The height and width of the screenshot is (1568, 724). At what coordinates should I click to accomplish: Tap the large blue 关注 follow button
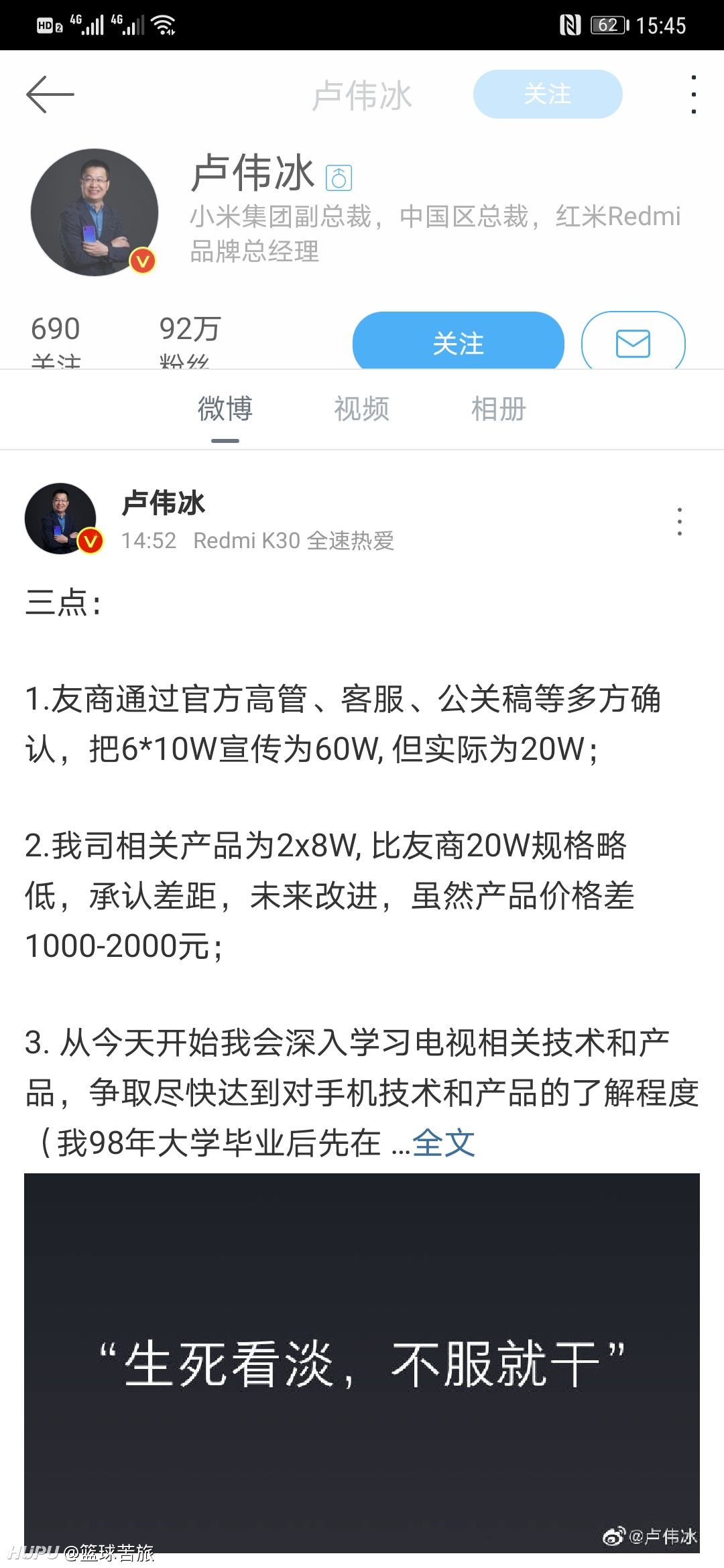tap(459, 340)
